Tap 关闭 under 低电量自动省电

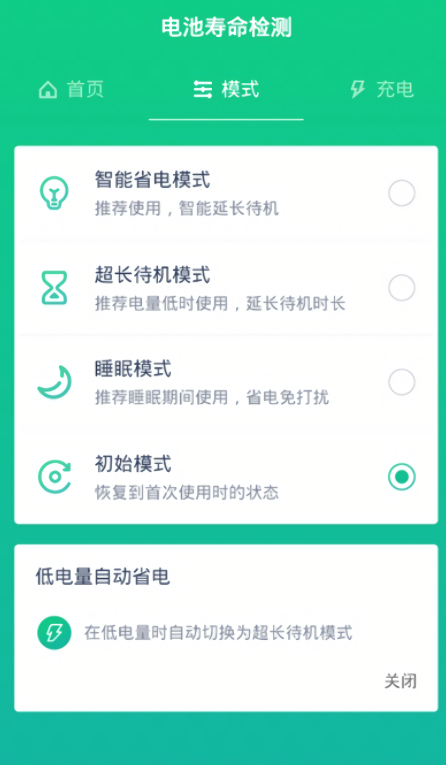[401, 681]
